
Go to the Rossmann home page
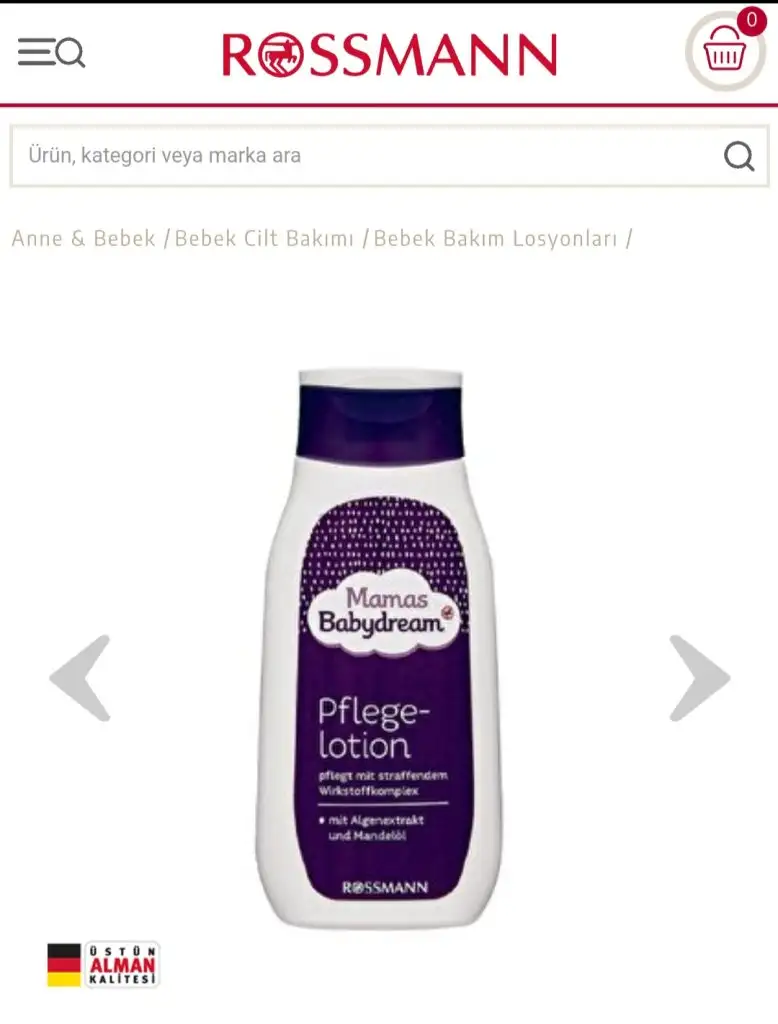[389, 55]
